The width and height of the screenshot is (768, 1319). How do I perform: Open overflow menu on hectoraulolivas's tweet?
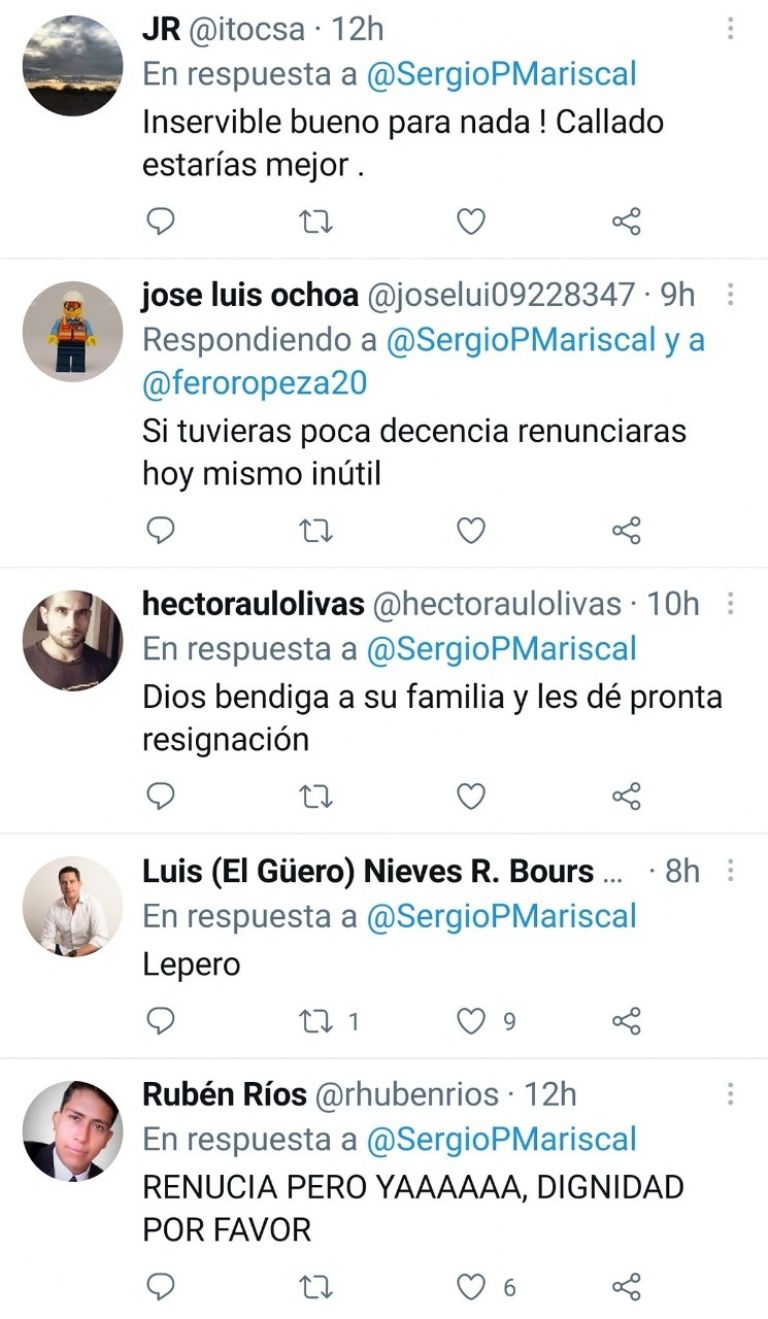(x=731, y=603)
